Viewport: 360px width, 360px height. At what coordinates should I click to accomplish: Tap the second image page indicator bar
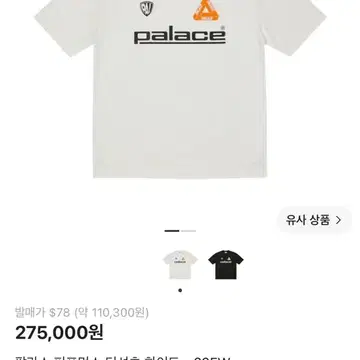[x=188, y=231]
